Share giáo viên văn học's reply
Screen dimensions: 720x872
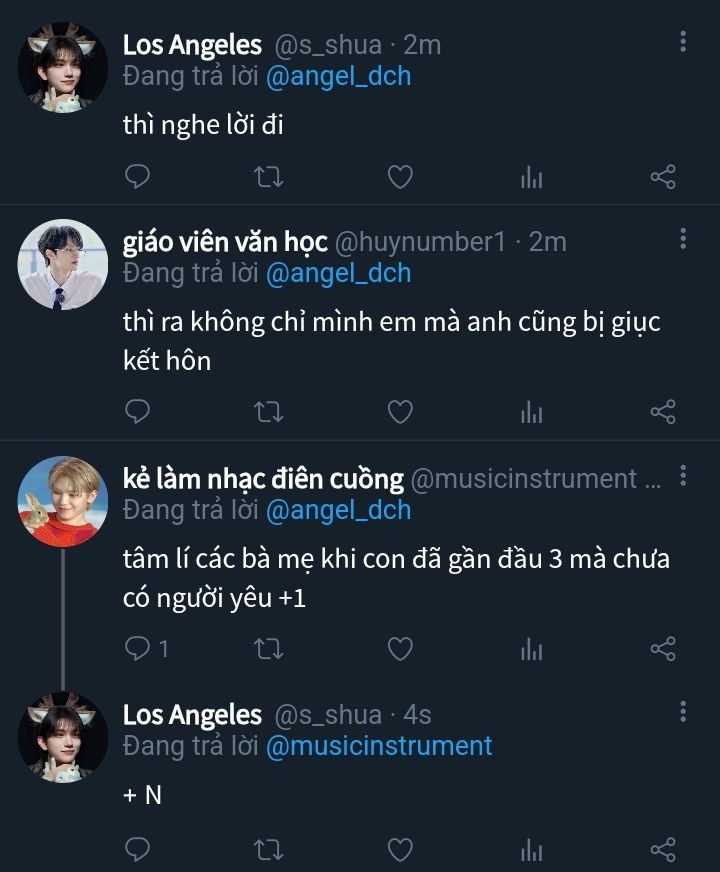click(663, 411)
